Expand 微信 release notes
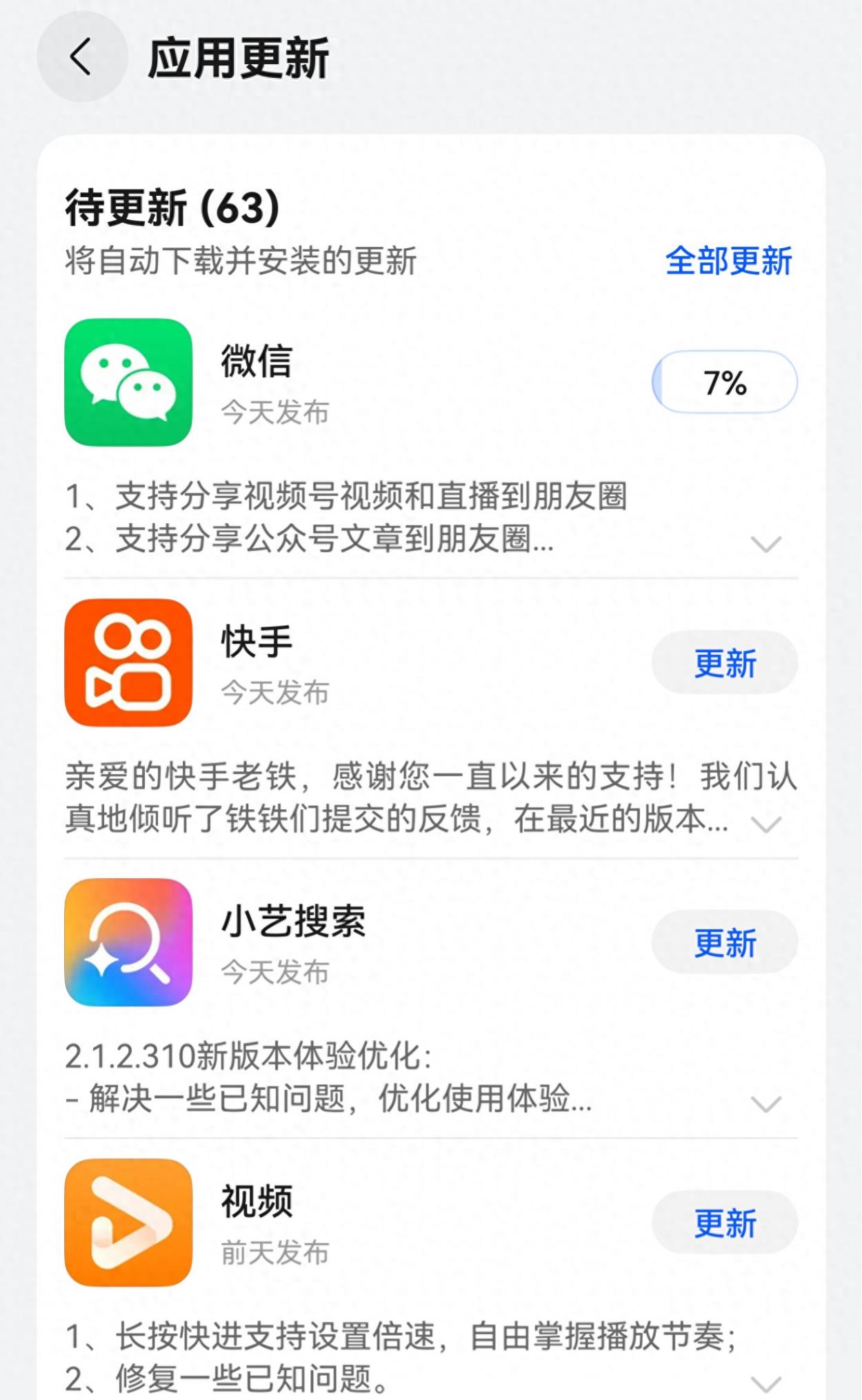The image size is (862, 1400). tap(766, 545)
